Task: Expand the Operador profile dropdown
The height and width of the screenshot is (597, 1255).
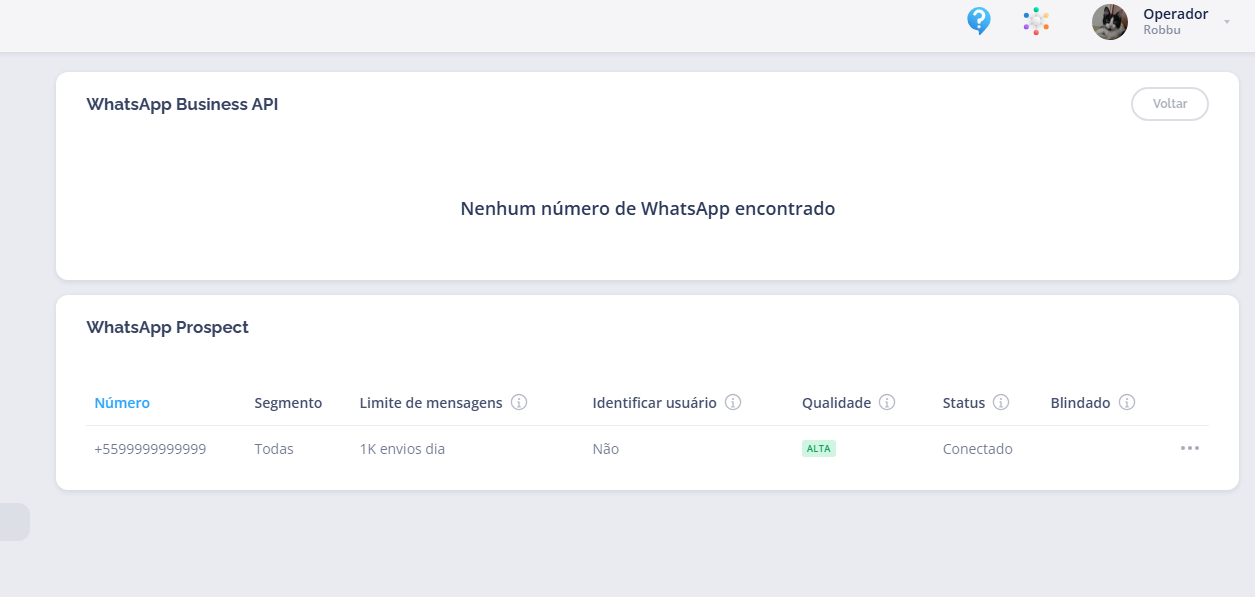Action: pos(1226,21)
